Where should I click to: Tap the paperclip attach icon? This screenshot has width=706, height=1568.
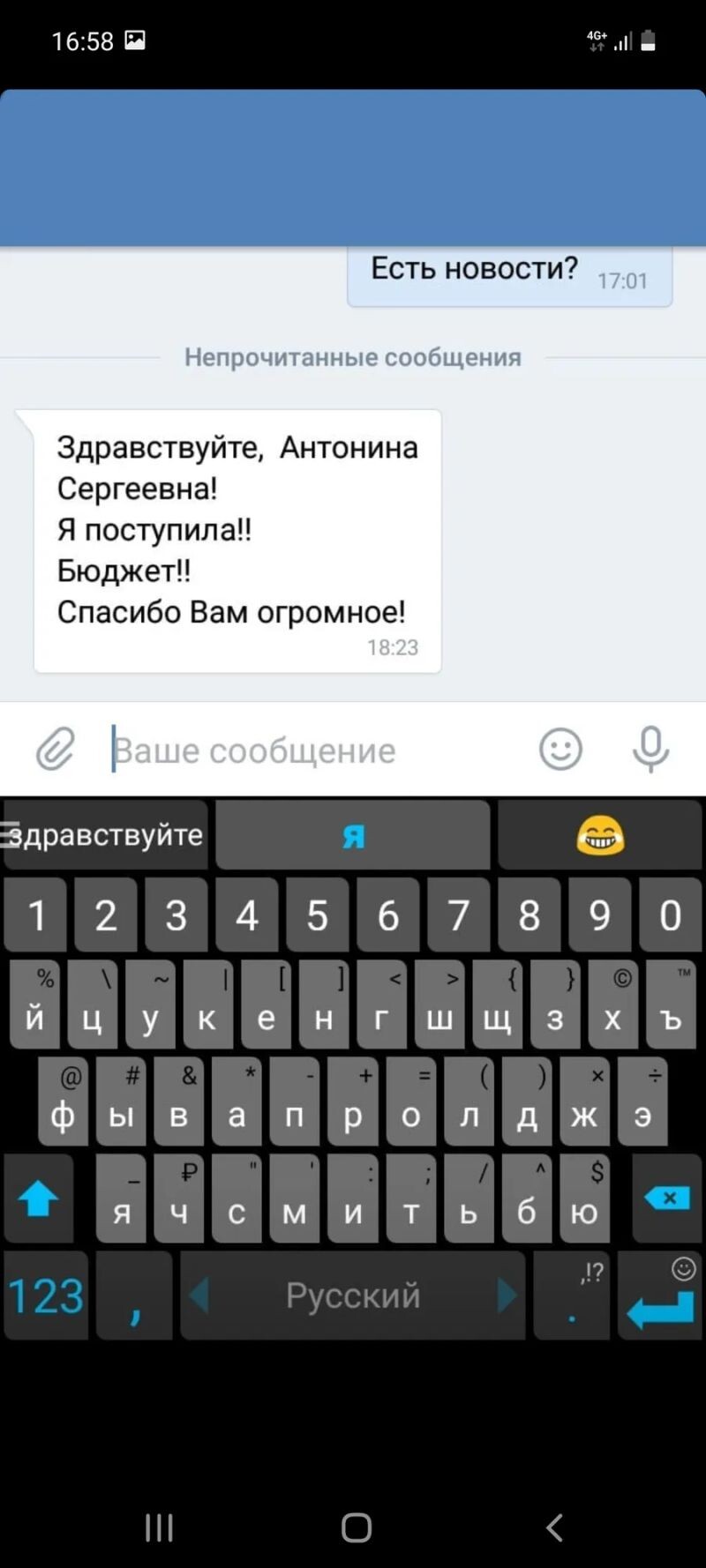click(x=55, y=750)
